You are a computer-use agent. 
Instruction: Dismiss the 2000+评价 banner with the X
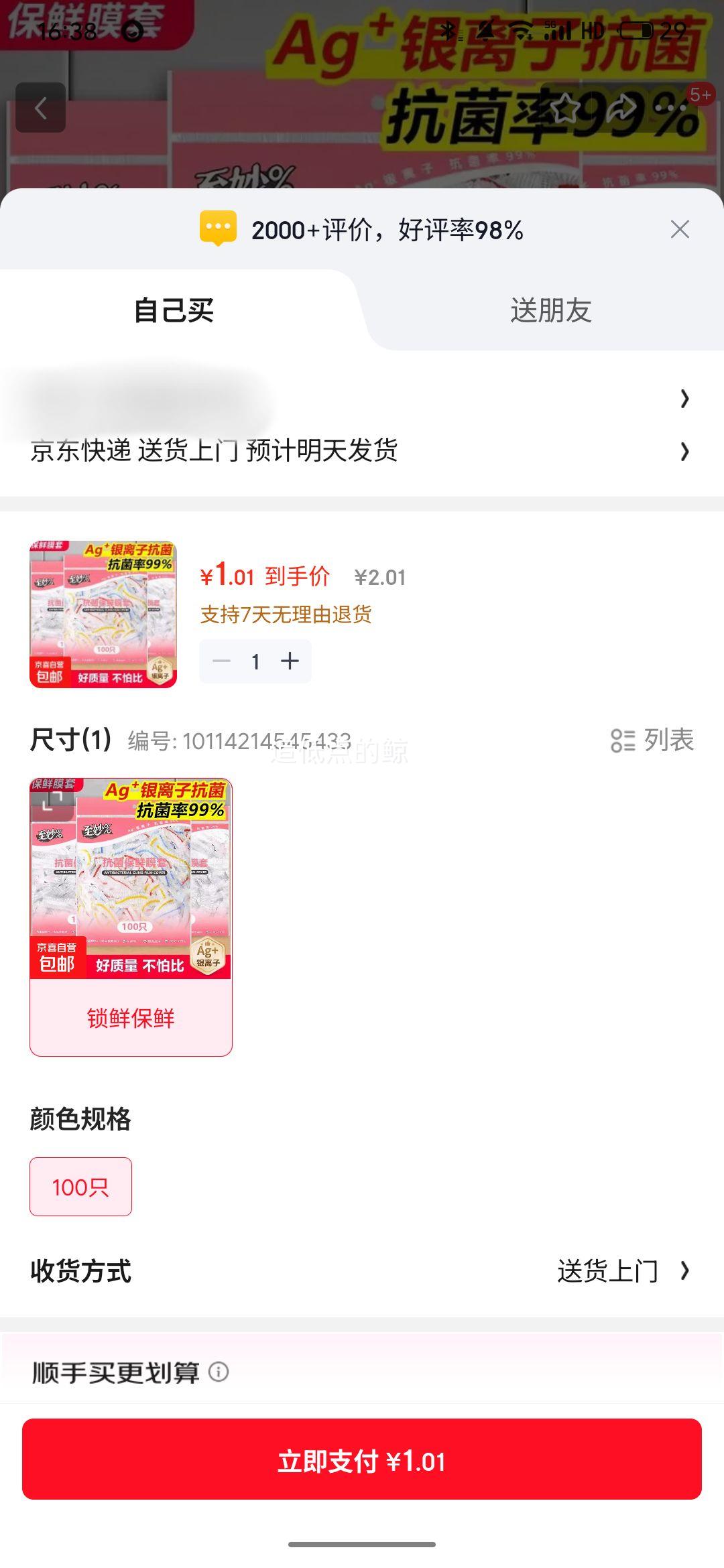click(x=682, y=229)
